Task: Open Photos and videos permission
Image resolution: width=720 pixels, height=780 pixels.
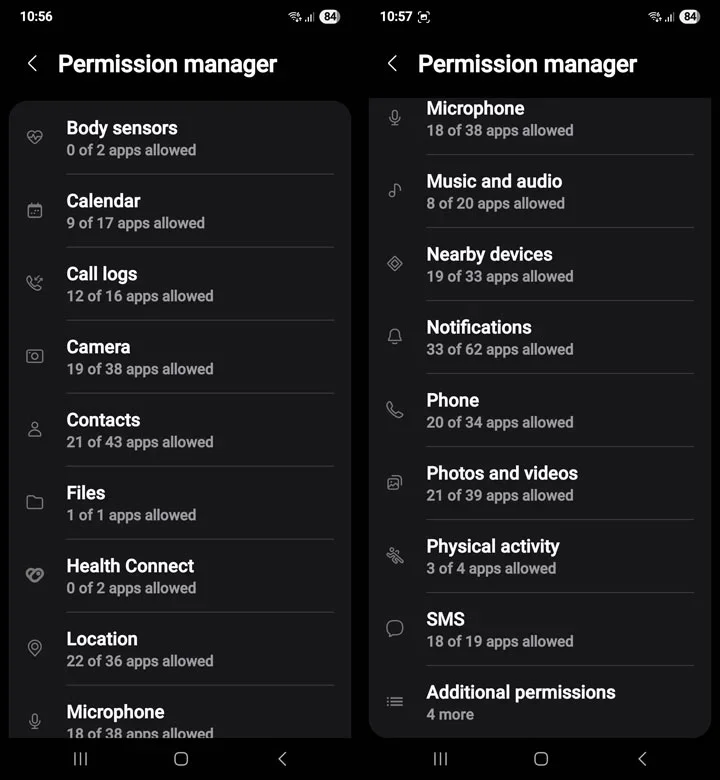Action: [540, 483]
